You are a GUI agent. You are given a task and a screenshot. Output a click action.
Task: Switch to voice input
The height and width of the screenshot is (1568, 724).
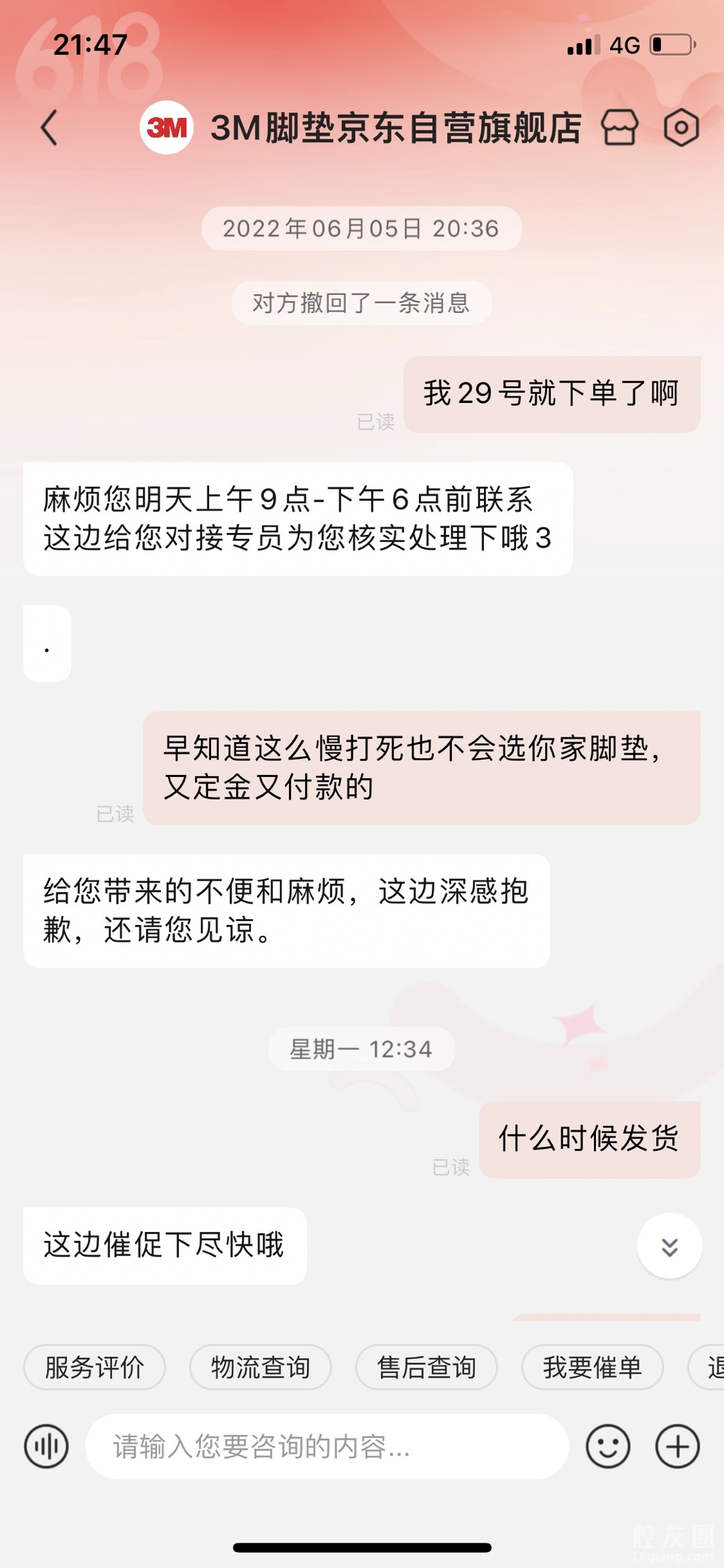[x=46, y=1447]
